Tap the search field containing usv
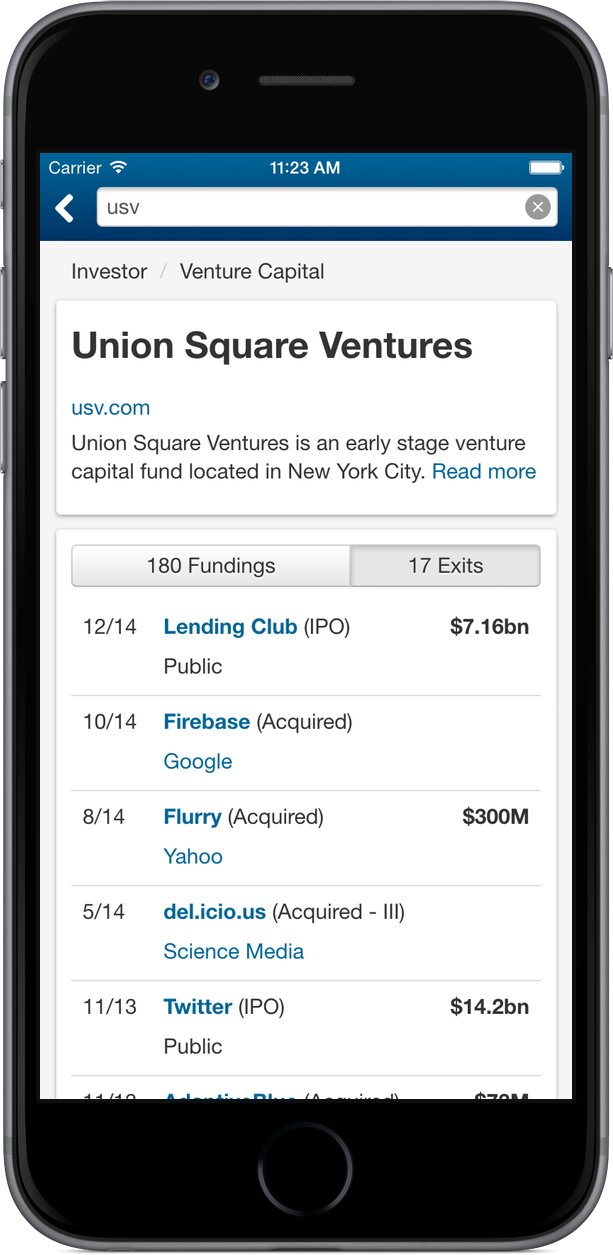613x1255 pixels. 310,208
